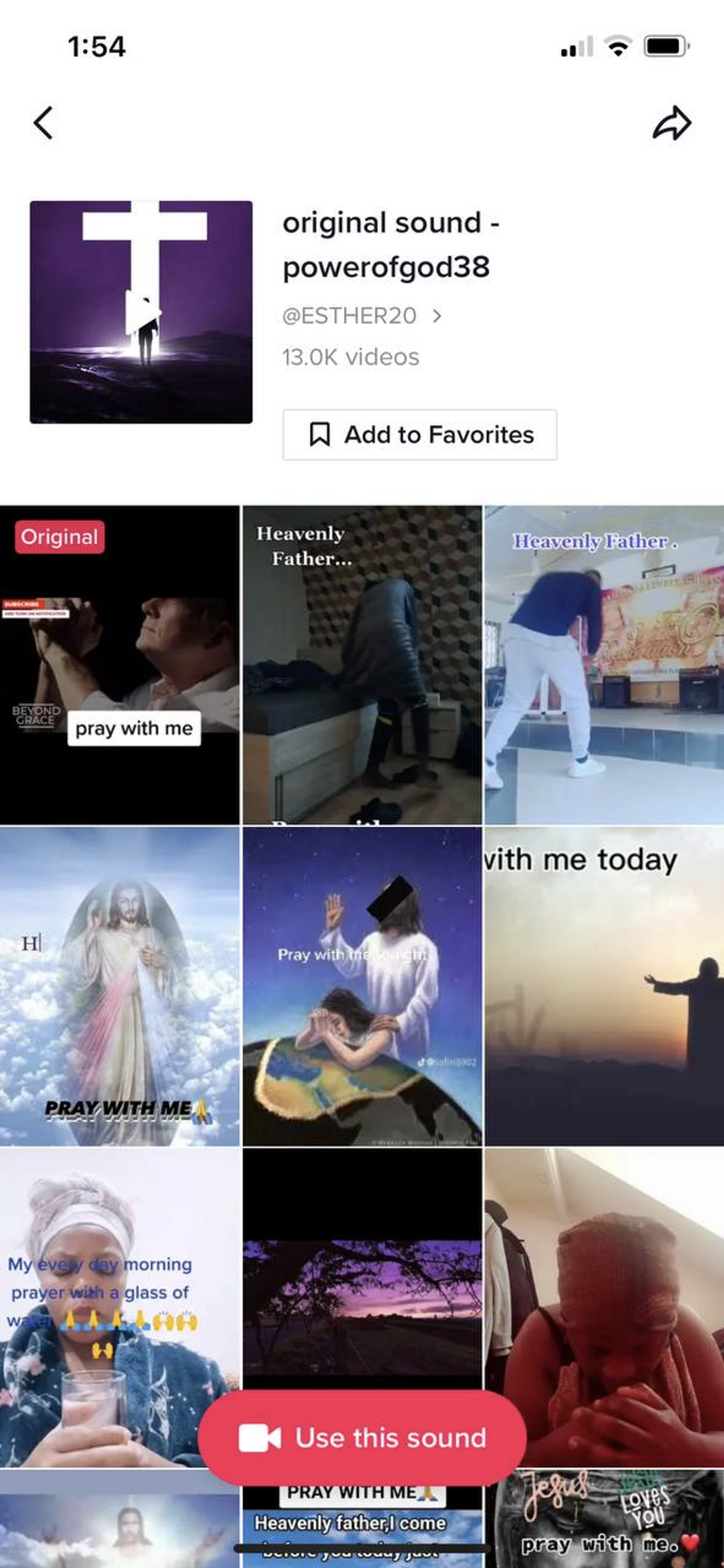Open the 'PRAY WITH ME' Jesus clouds video
Viewport: 724px width, 1568px height.
click(119, 986)
